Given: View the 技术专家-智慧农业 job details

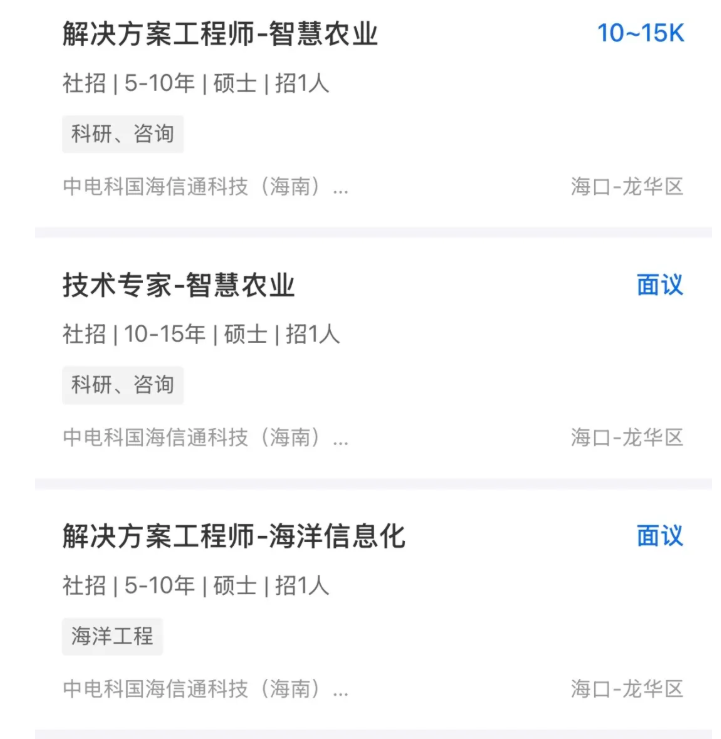Looking at the screenshot, I should tap(179, 286).
